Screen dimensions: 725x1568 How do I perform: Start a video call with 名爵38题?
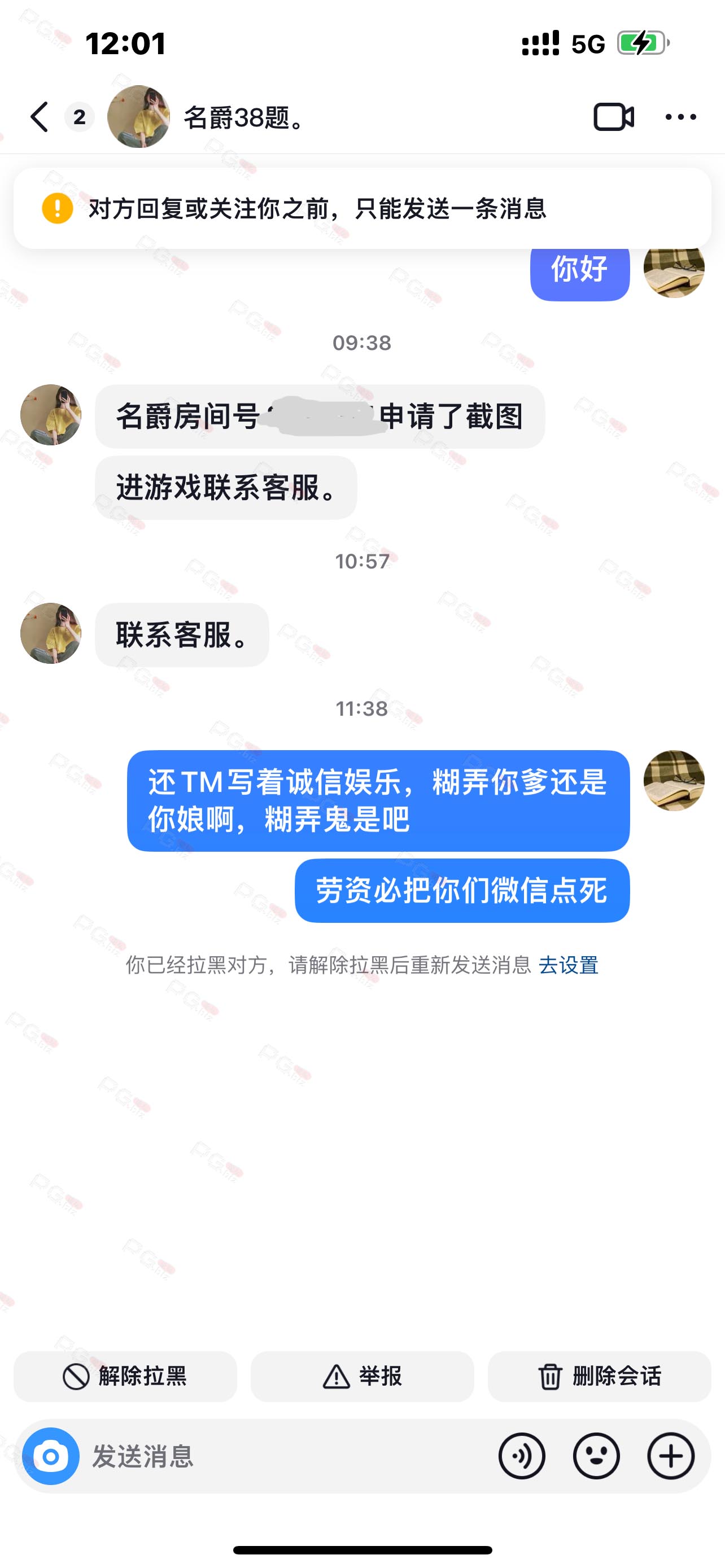point(614,117)
